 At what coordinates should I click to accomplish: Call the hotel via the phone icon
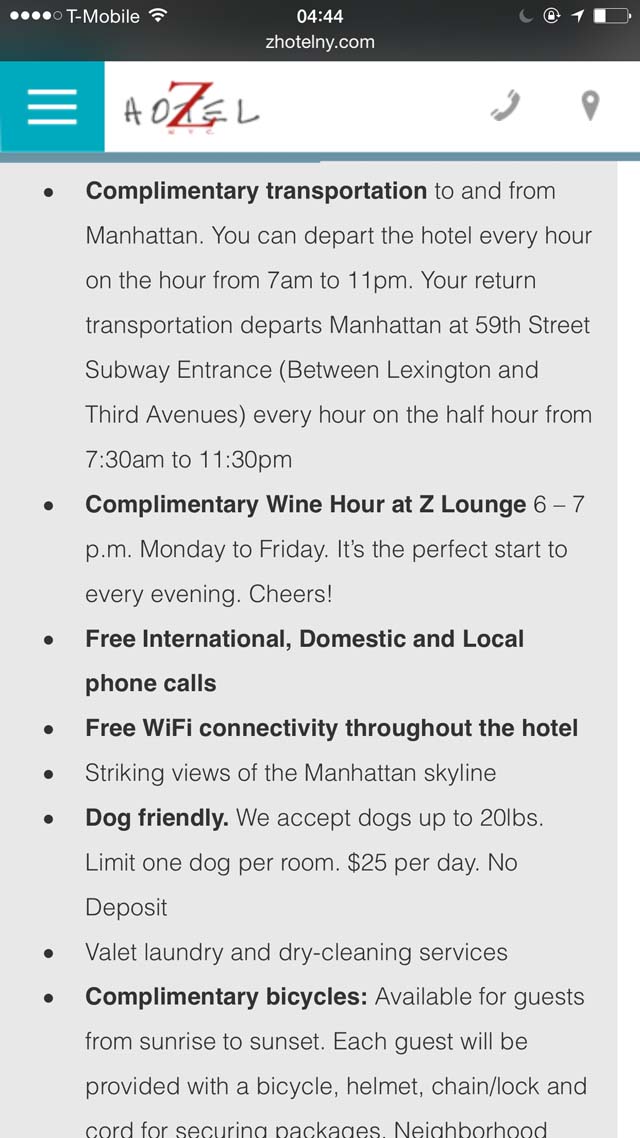click(x=506, y=106)
